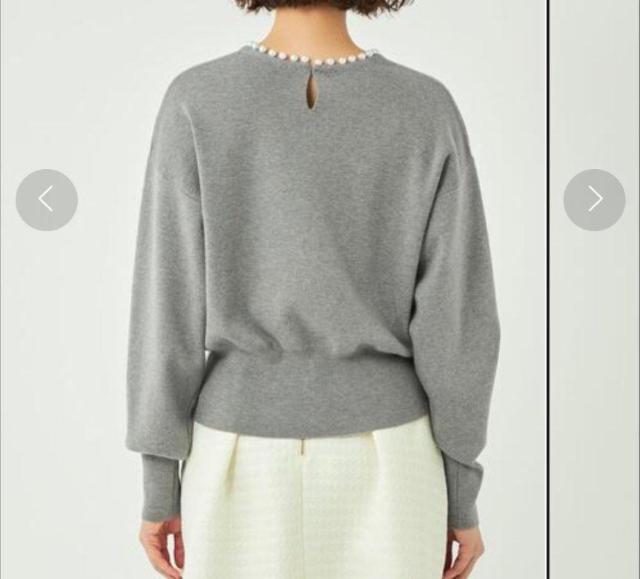640x579 pixels.
Task: Show the next product photo
Action: click(594, 200)
